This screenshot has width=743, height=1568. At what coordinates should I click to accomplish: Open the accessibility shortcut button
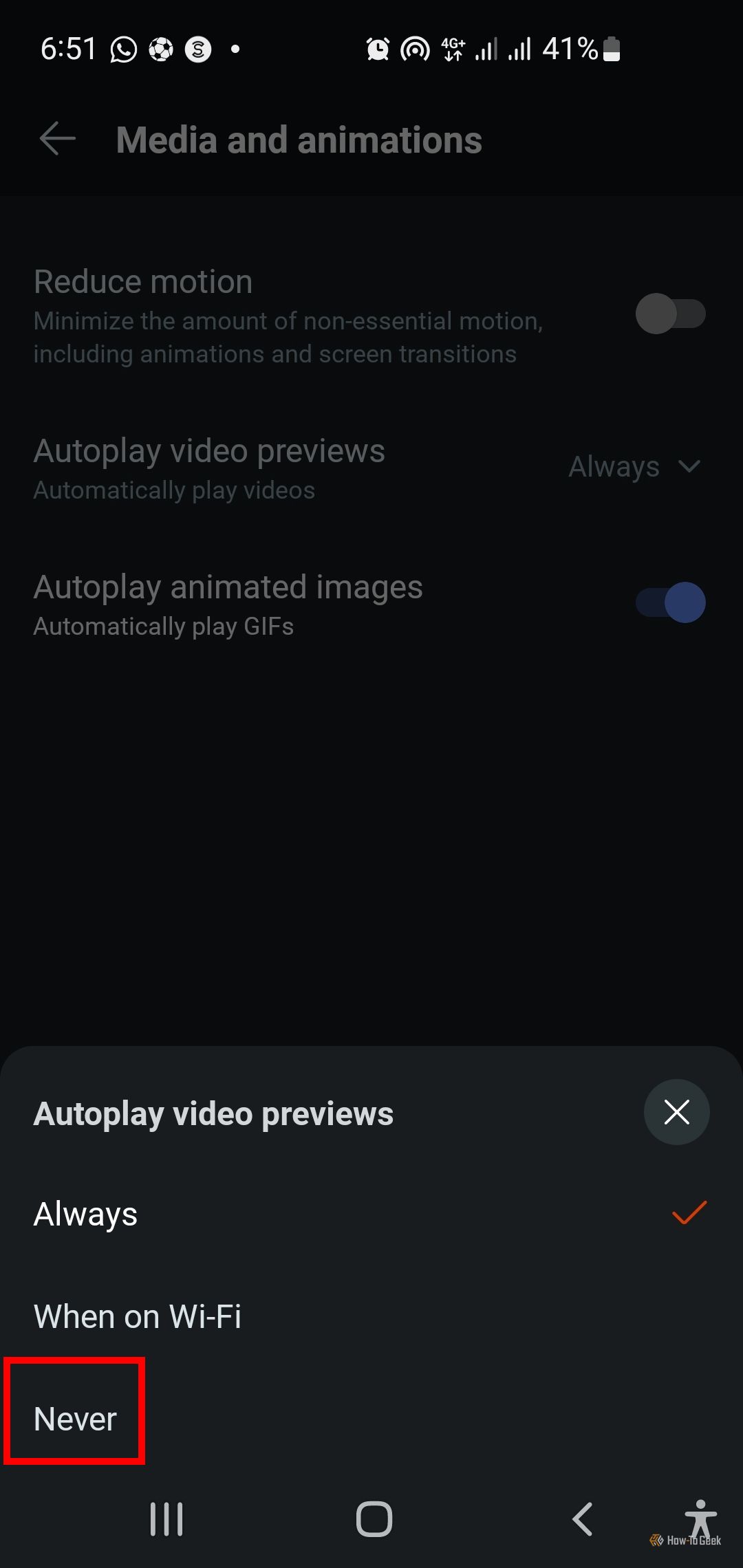700,1517
